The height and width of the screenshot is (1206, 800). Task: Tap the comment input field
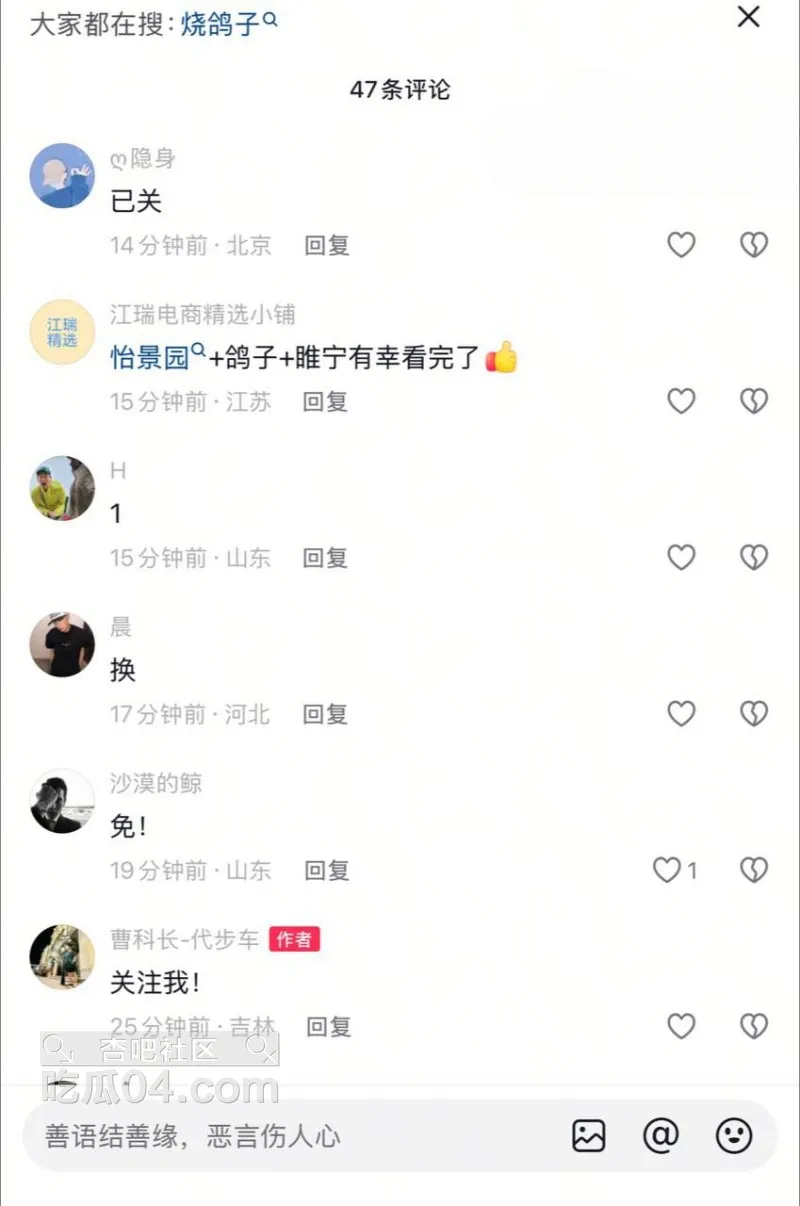290,1136
